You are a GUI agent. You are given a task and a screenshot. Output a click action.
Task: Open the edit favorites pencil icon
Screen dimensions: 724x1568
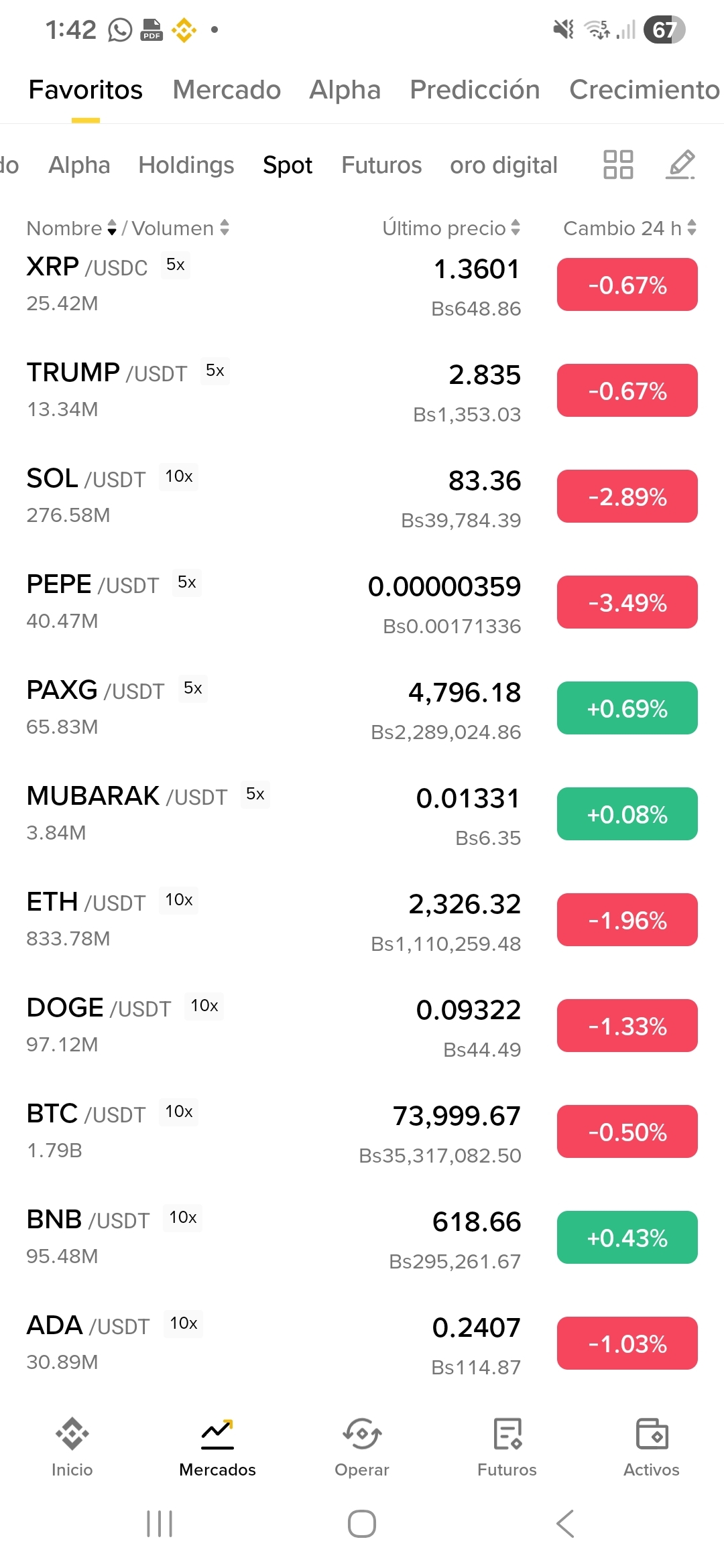tap(680, 165)
